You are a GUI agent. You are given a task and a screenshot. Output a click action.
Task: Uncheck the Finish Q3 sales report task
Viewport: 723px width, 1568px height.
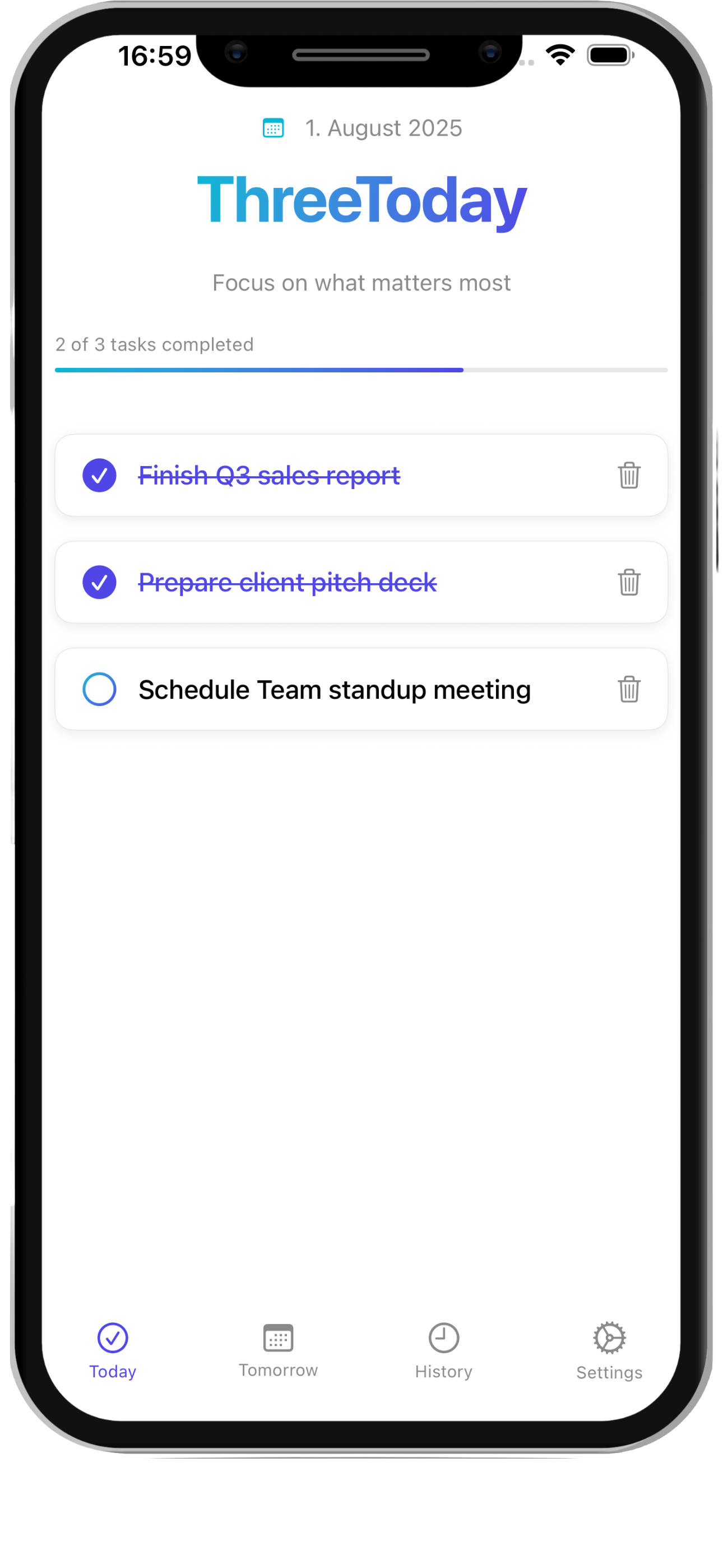coord(99,476)
